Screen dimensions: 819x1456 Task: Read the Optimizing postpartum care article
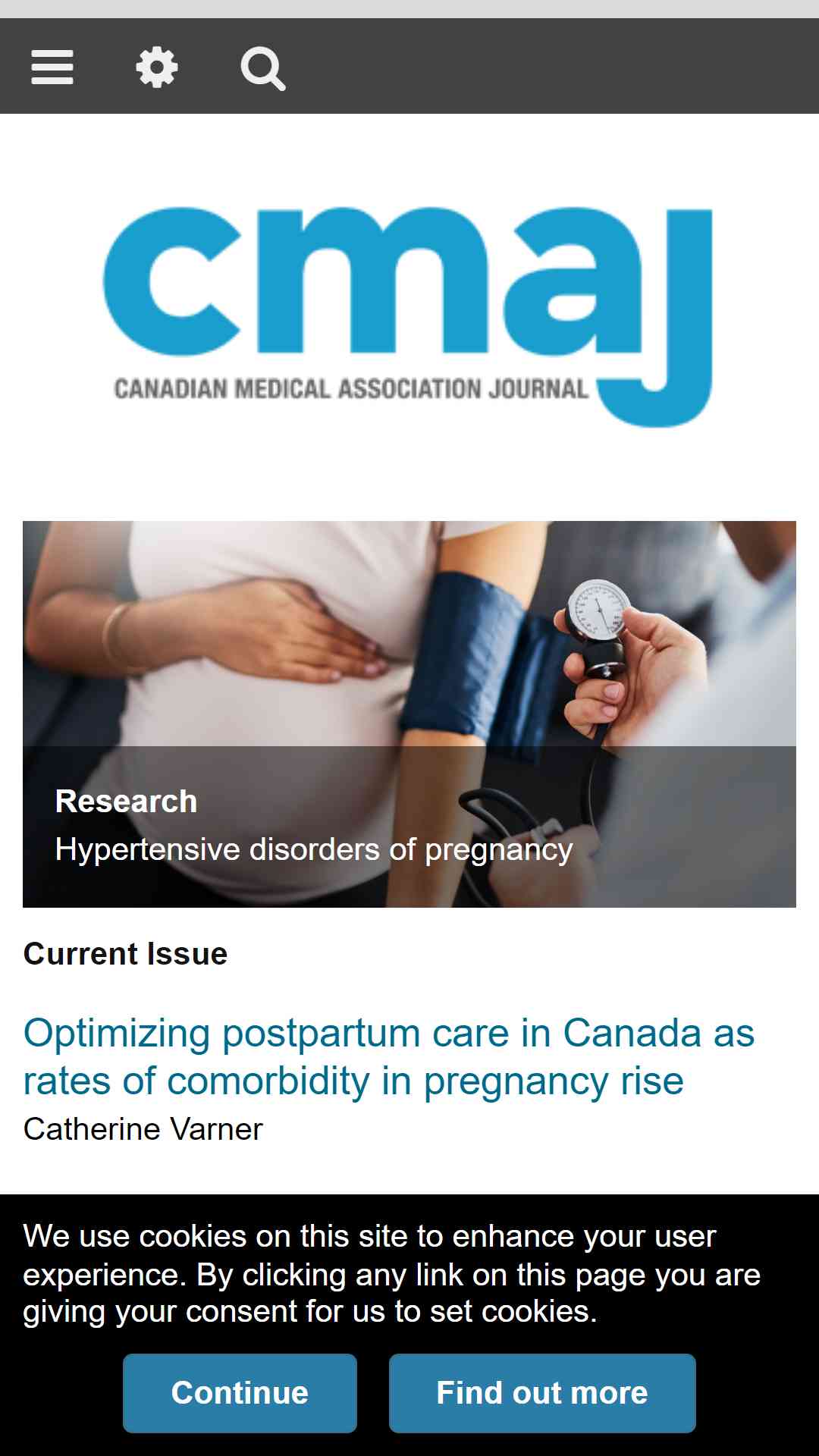tap(389, 1056)
